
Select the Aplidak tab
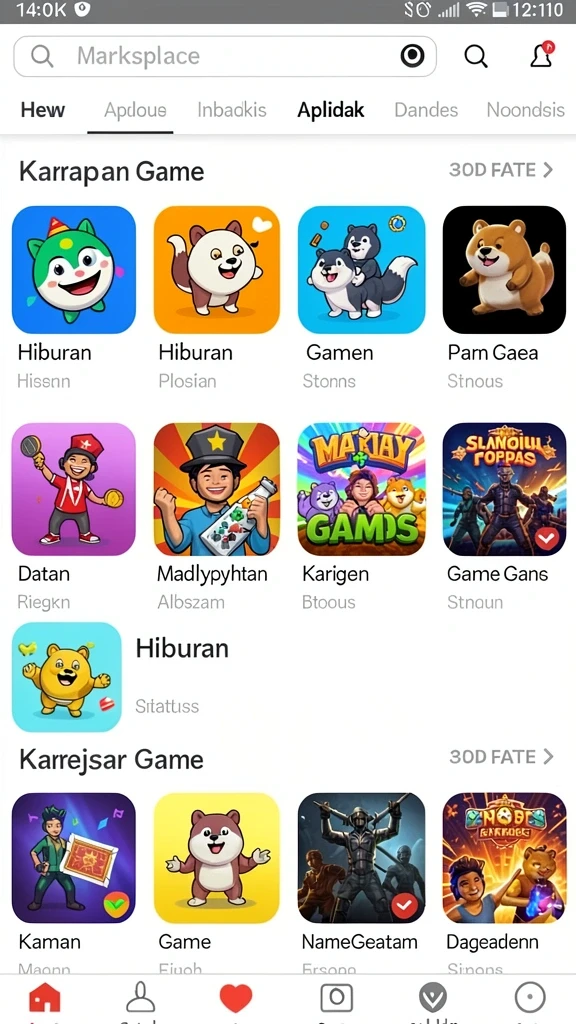(x=330, y=110)
